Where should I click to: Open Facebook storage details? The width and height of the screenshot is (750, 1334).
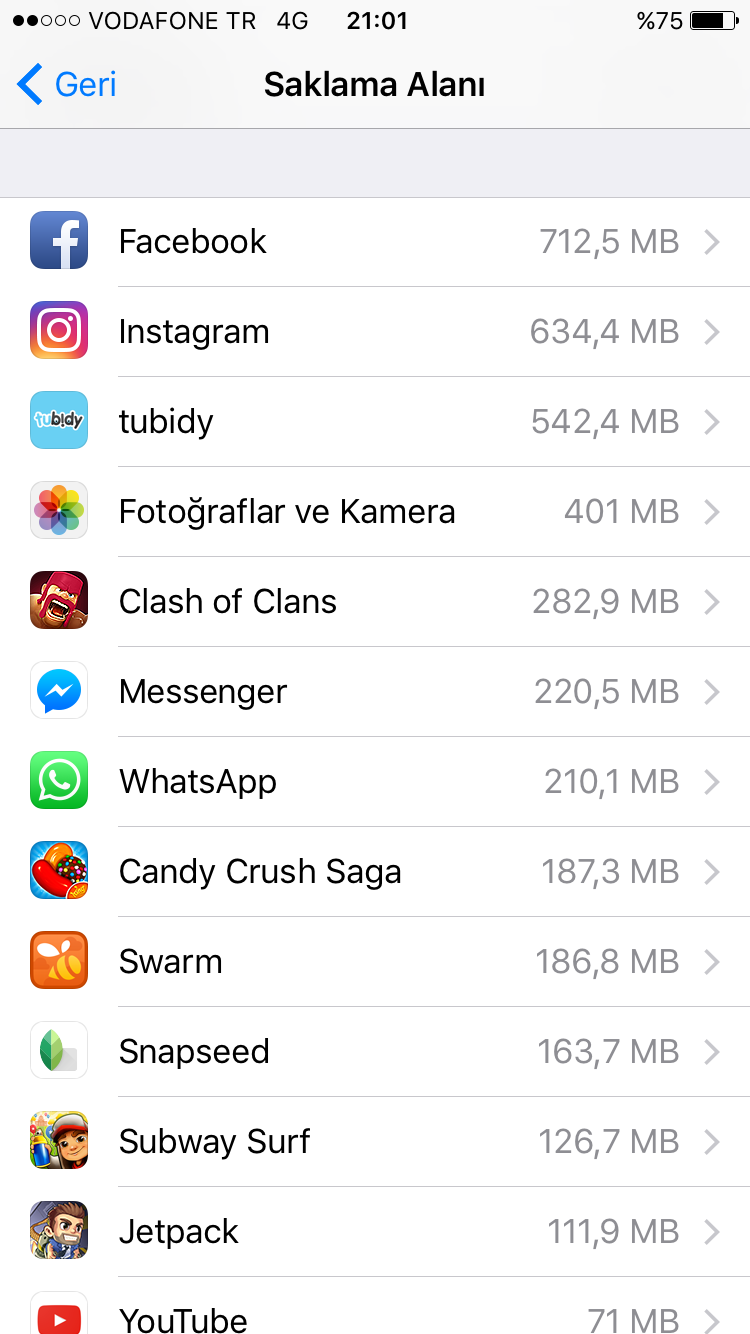(375, 242)
